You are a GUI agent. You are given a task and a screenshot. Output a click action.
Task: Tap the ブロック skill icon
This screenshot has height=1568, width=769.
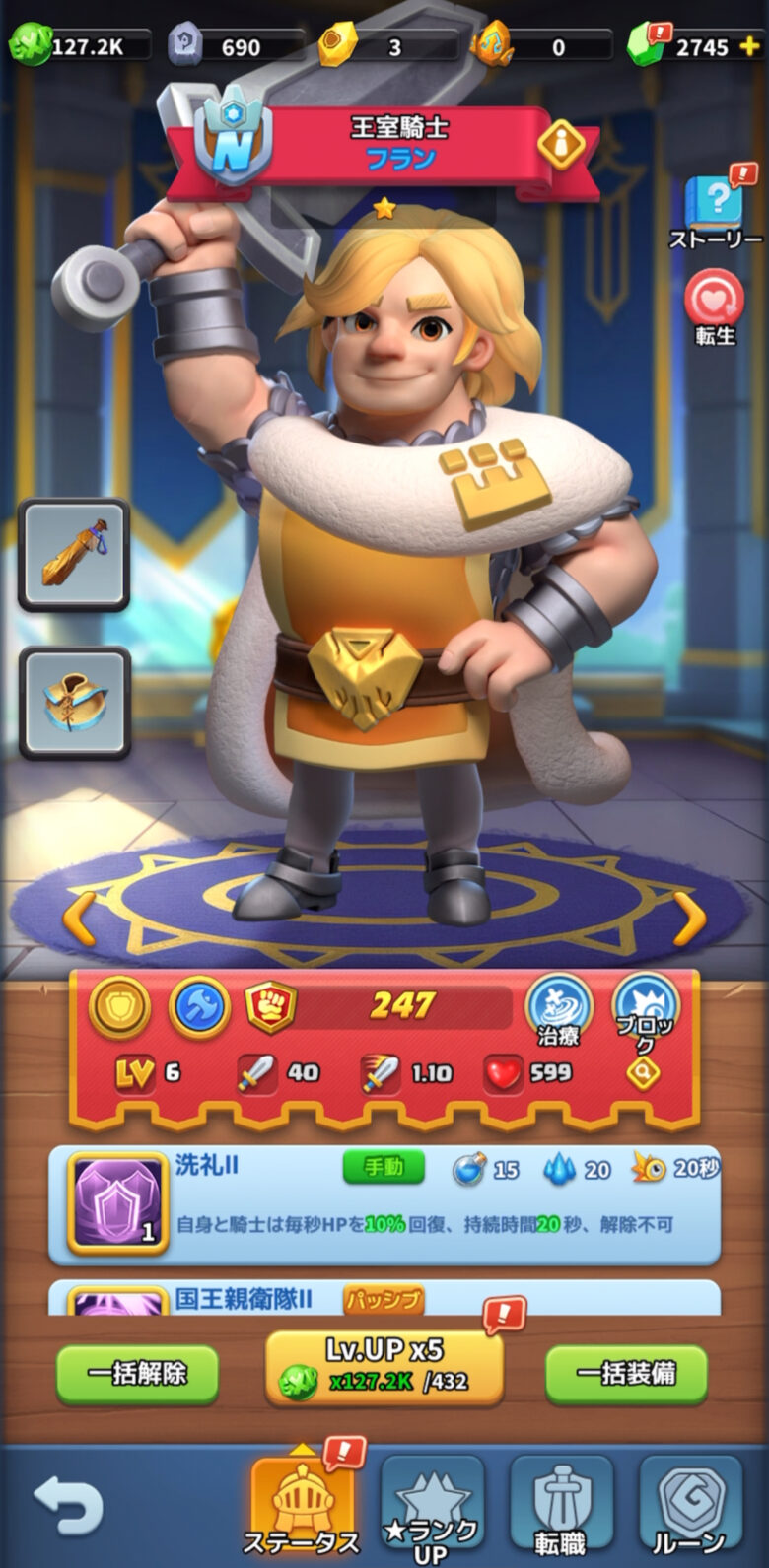click(x=646, y=1006)
